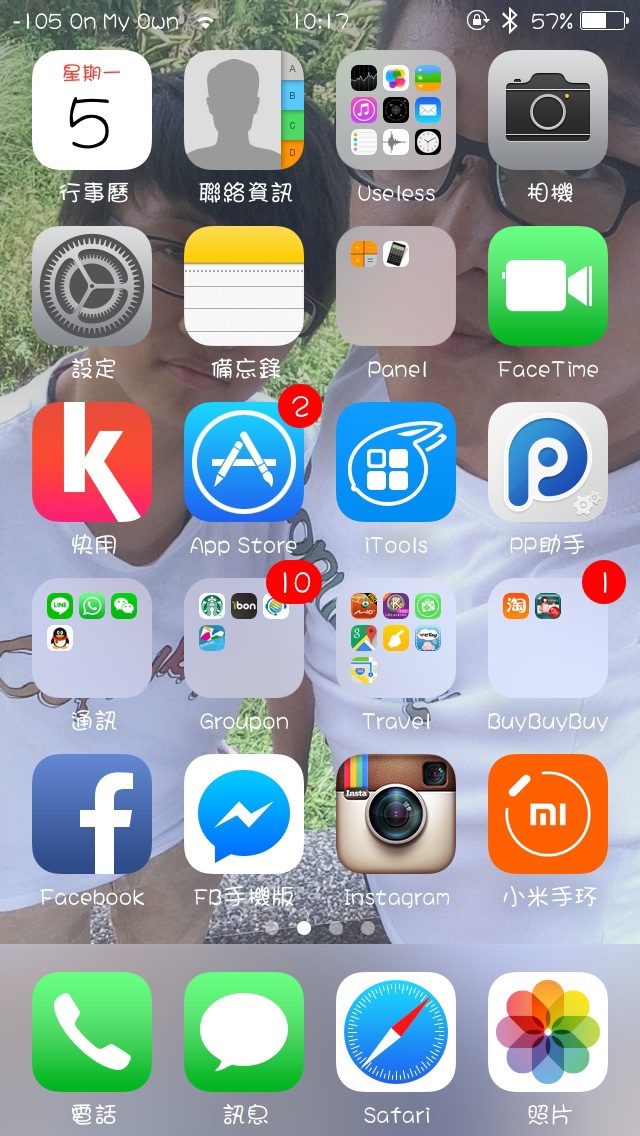The height and width of the screenshot is (1136, 640).
Task: Open the 聯絡資訊 contacts app
Action: 244,110
